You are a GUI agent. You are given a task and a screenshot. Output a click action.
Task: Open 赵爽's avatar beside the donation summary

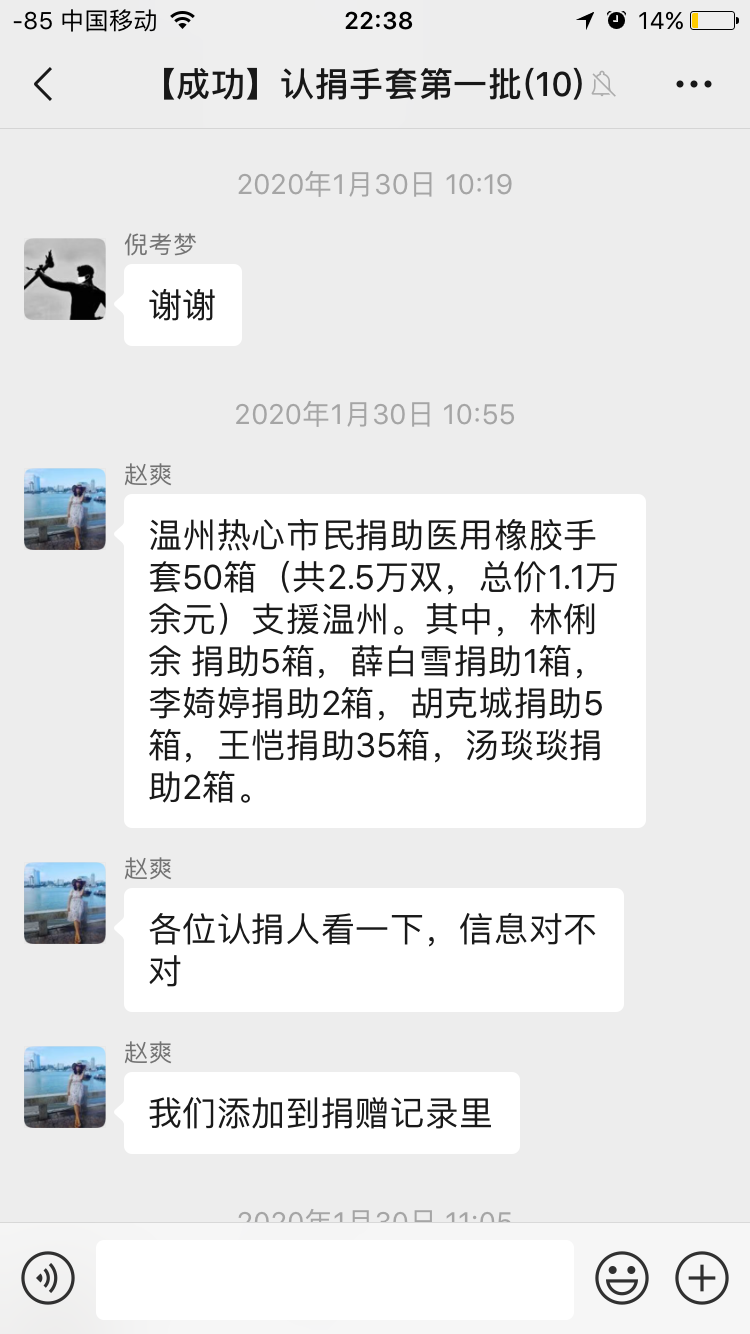coord(65,509)
